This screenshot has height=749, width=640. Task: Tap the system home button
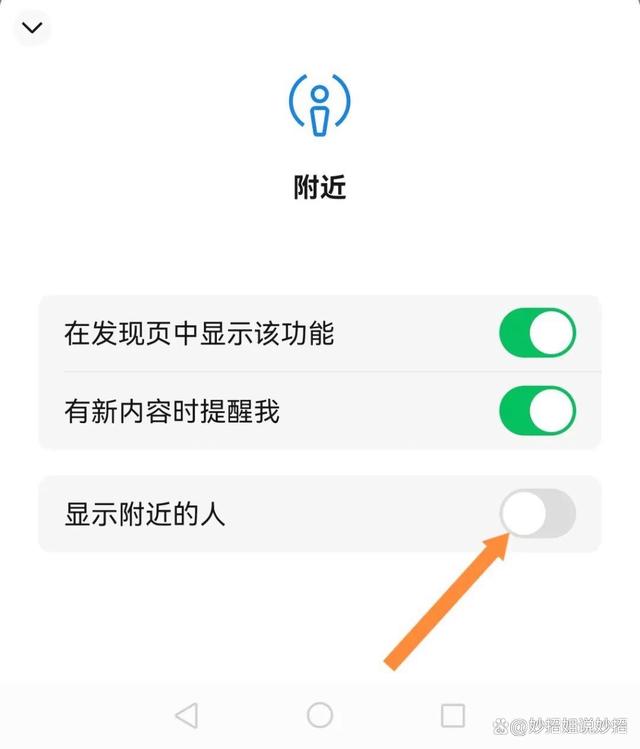pyautogui.click(x=320, y=714)
